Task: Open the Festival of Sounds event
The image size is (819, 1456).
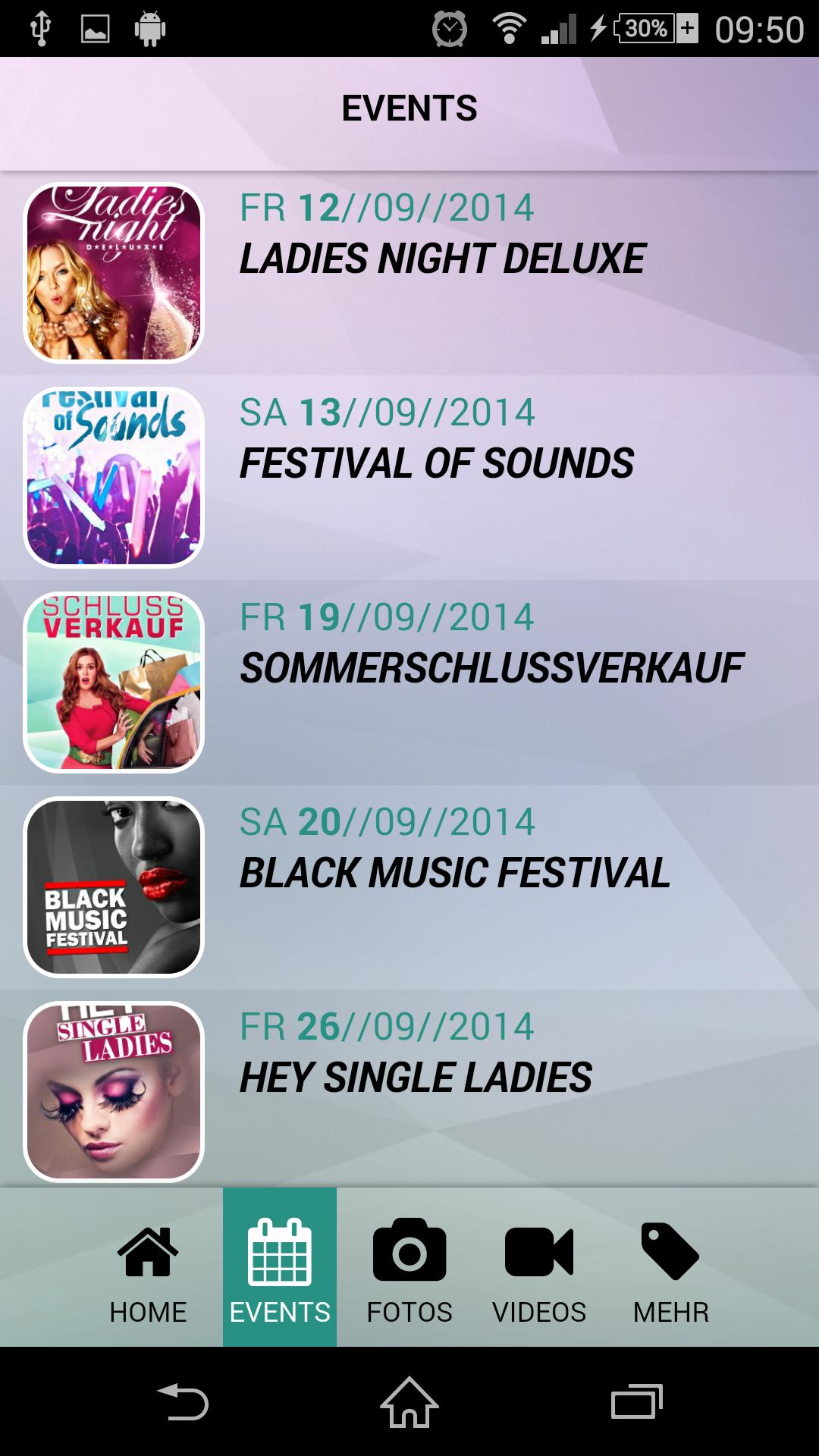Action: (x=437, y=464)
